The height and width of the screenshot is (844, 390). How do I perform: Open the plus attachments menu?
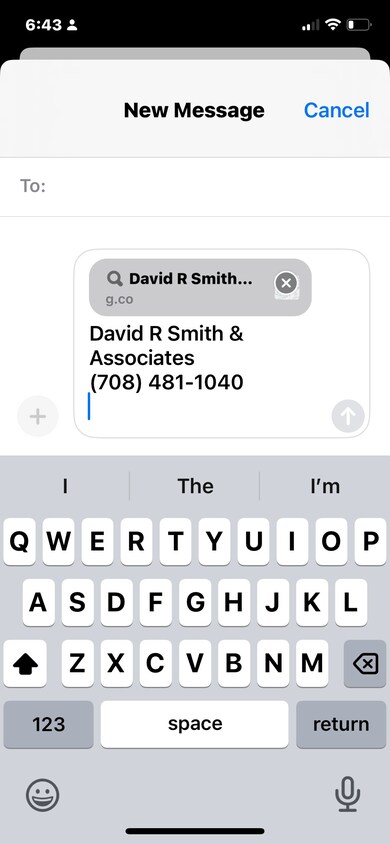(38, 416)
